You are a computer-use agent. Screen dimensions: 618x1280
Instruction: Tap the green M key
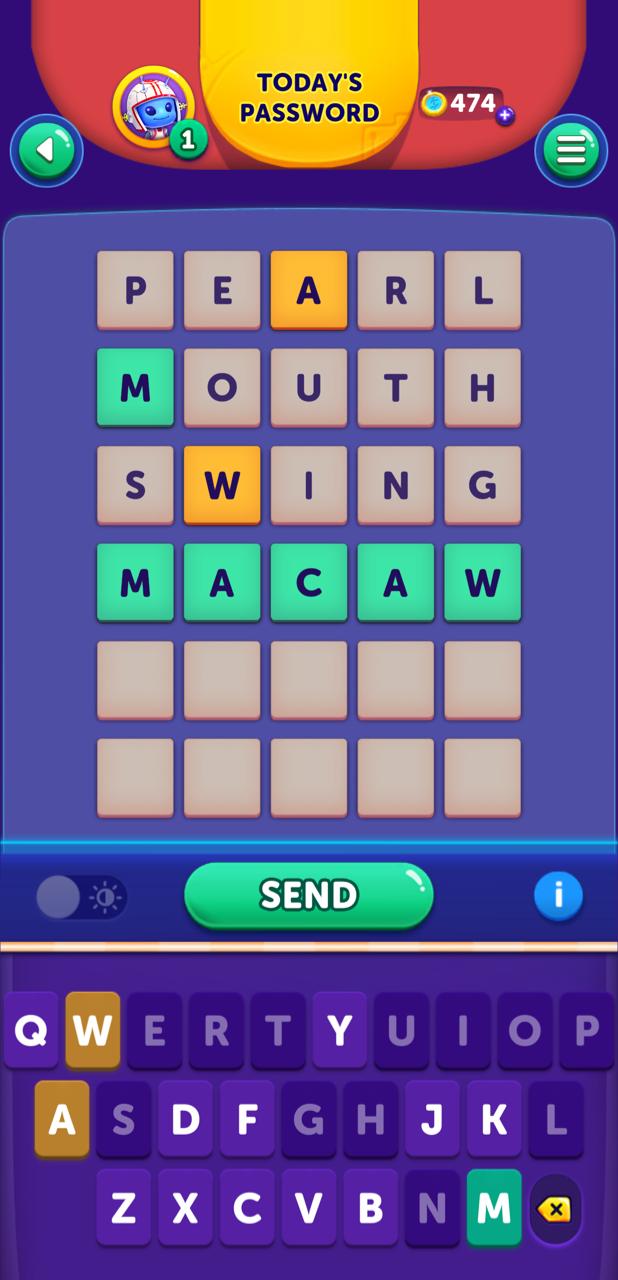click(x=494, y=1208)
